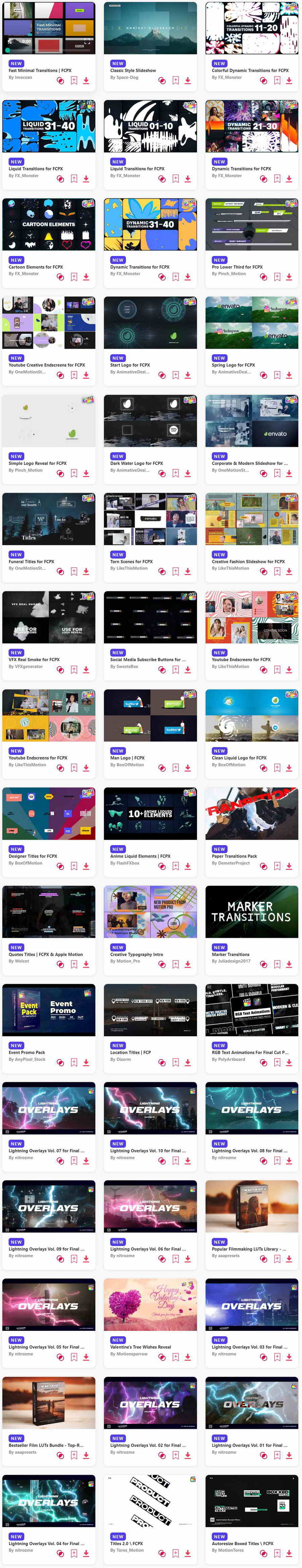
Task: Download Classic Style Slideshow
Action: tap(188, 80)
